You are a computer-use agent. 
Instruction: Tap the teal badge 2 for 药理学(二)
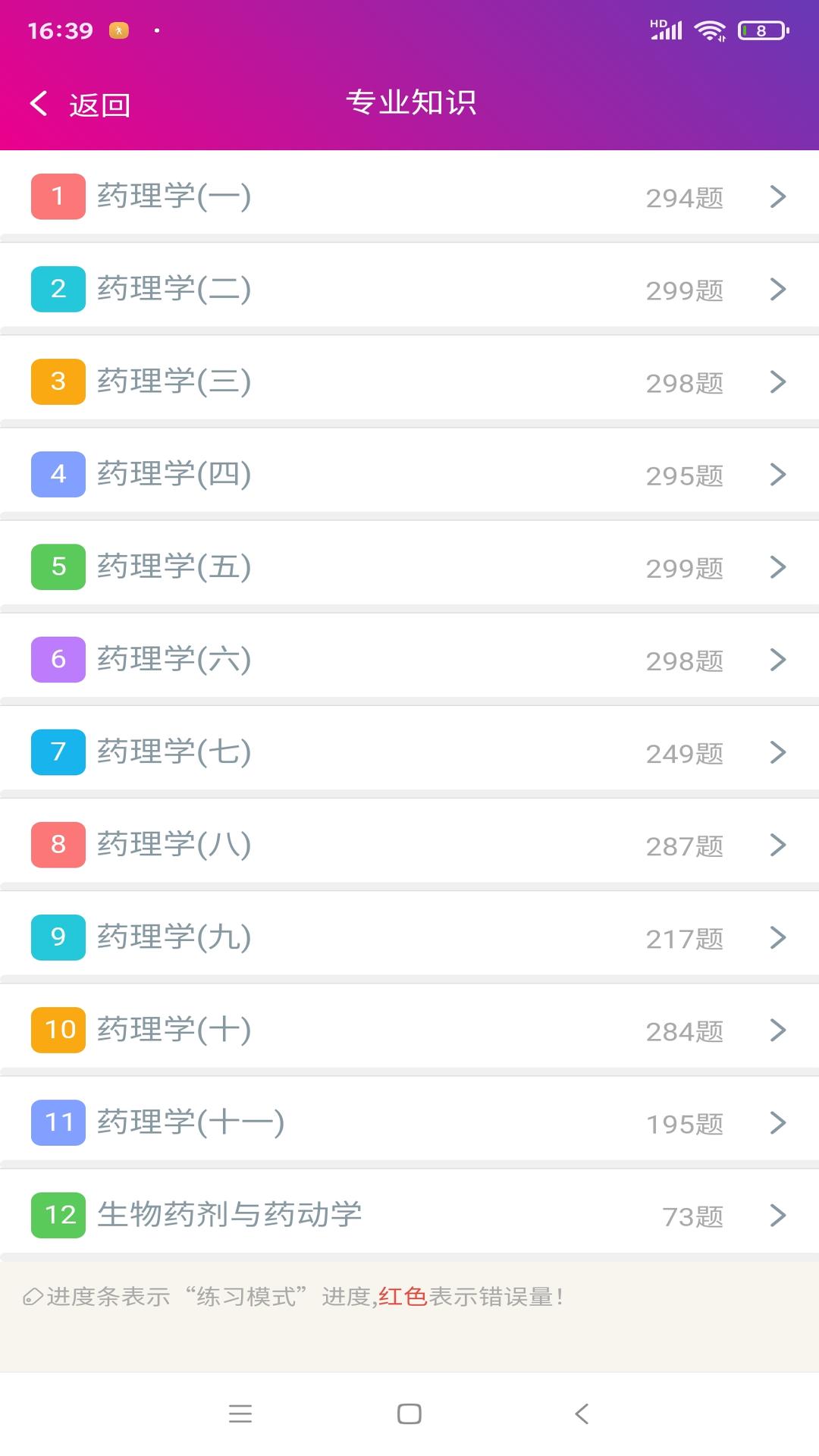[57, 289]
